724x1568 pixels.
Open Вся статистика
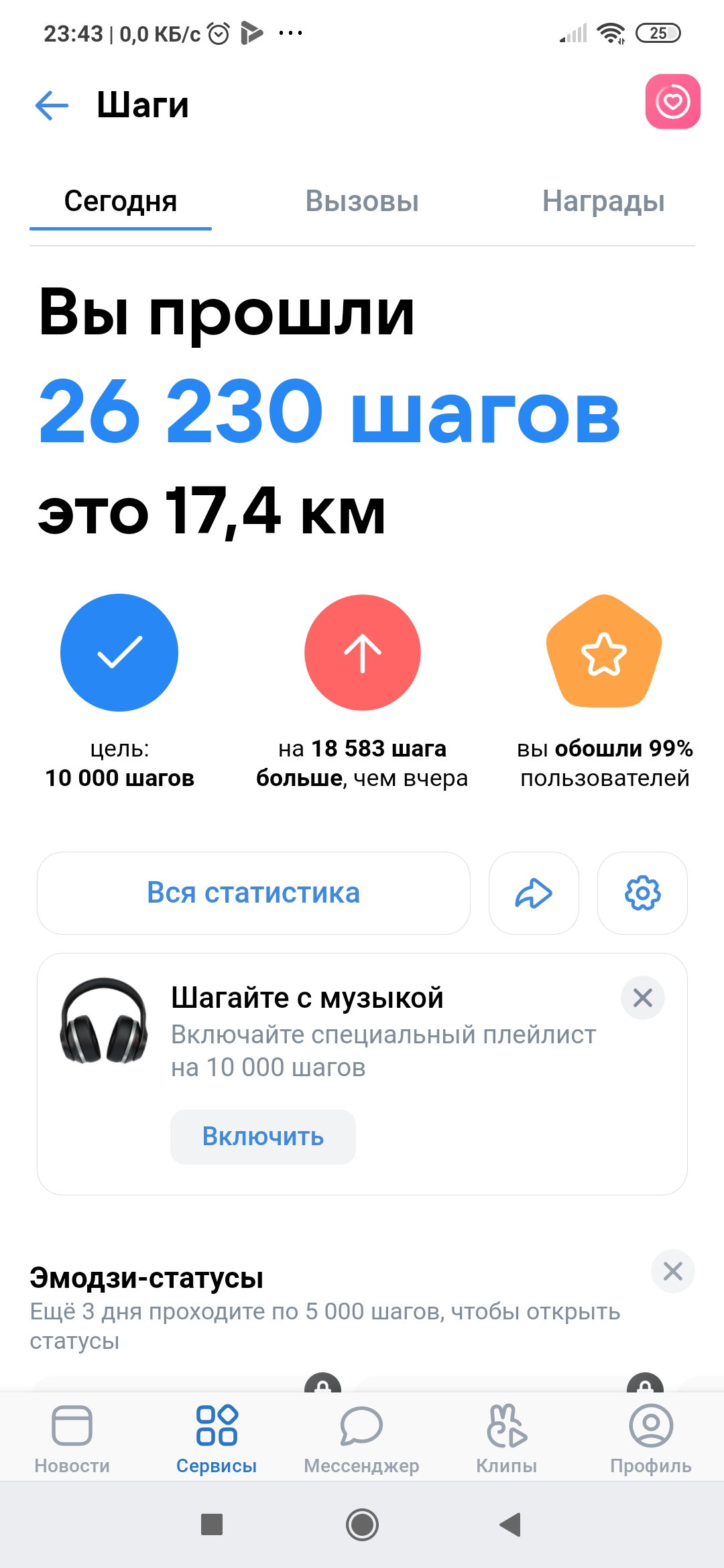[x=253, y=893]
